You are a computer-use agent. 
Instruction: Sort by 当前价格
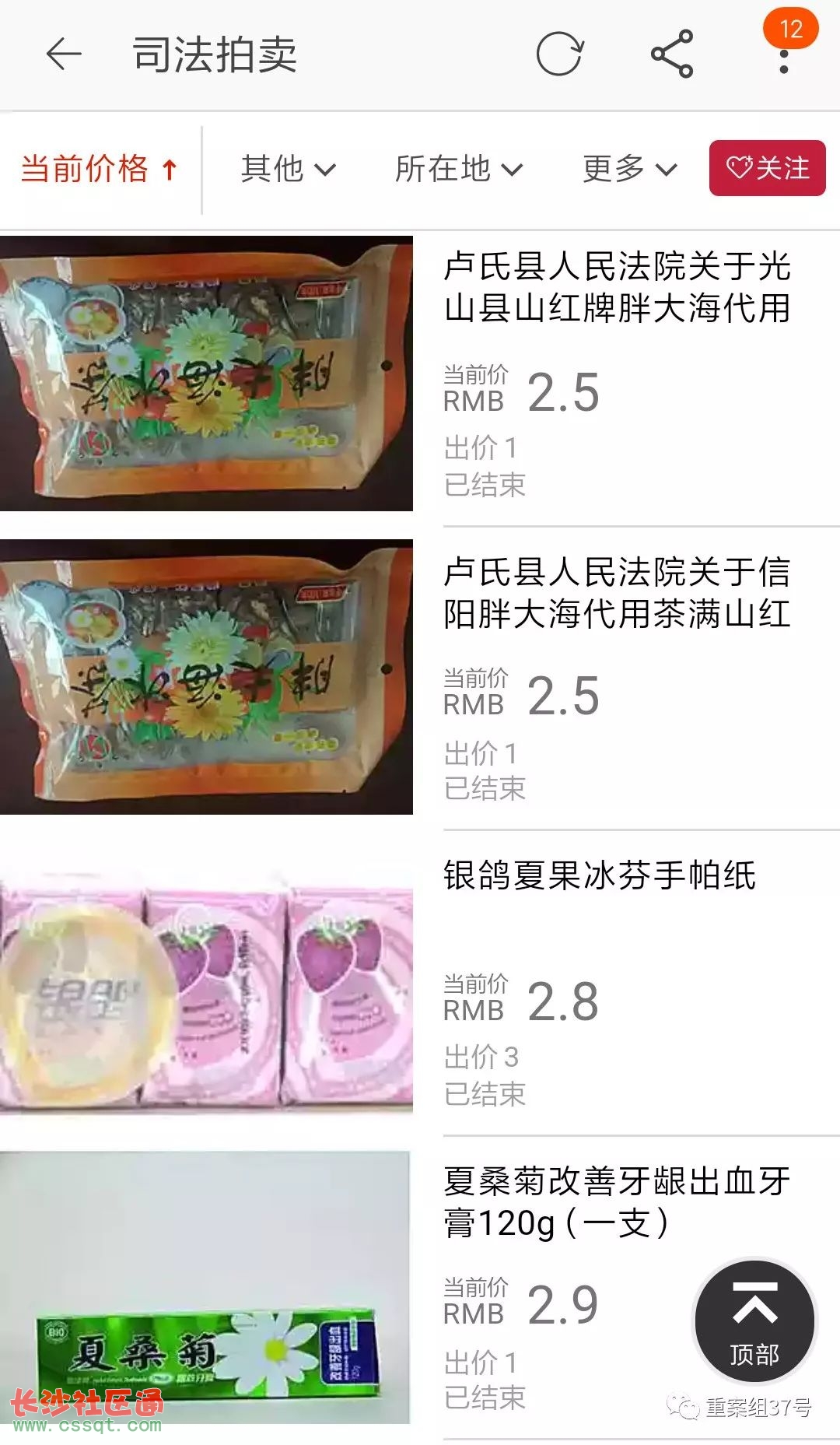click(100, 169)
